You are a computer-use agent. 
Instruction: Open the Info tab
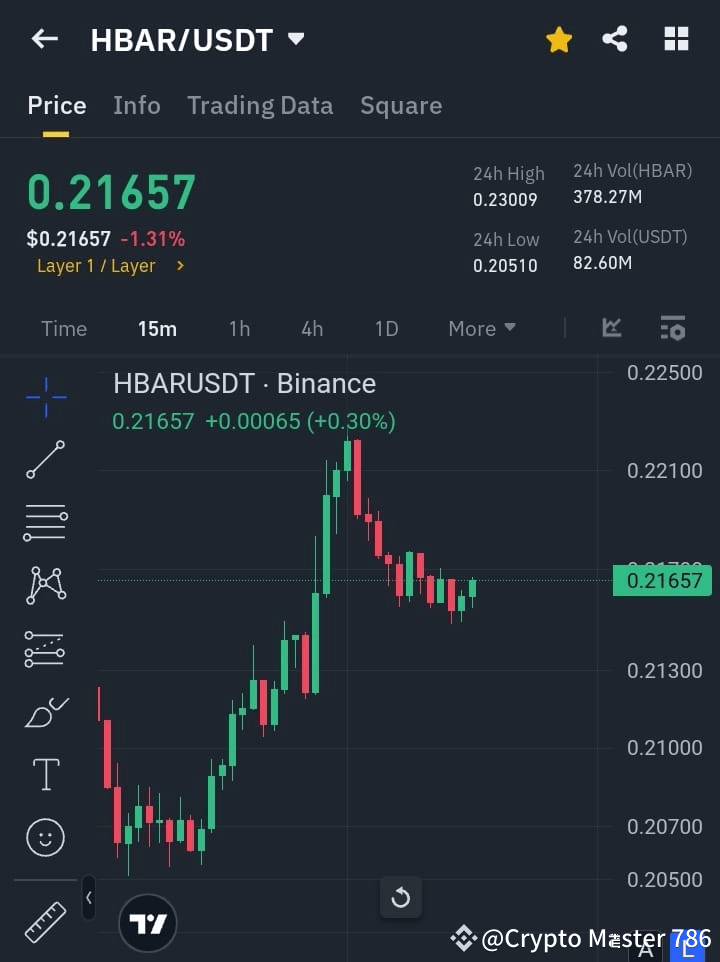137,105
